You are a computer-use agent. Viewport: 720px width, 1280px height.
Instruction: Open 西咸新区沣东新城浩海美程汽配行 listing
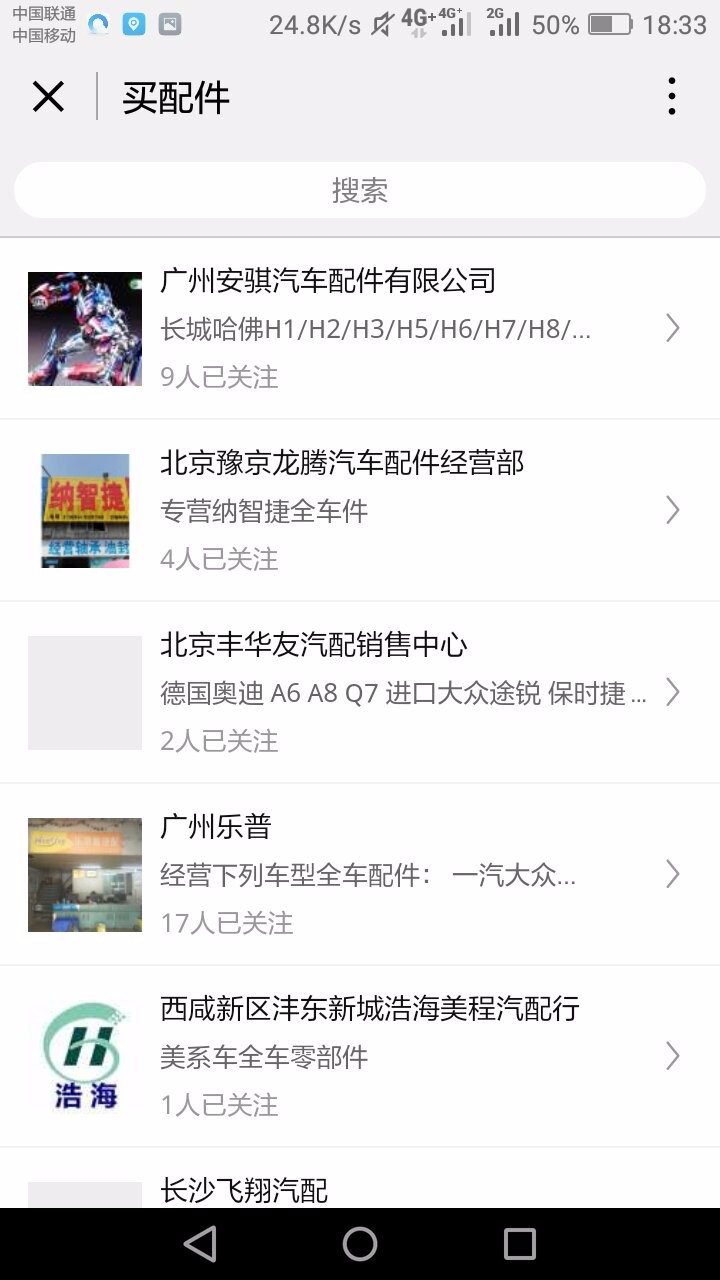coord(360,1056)
